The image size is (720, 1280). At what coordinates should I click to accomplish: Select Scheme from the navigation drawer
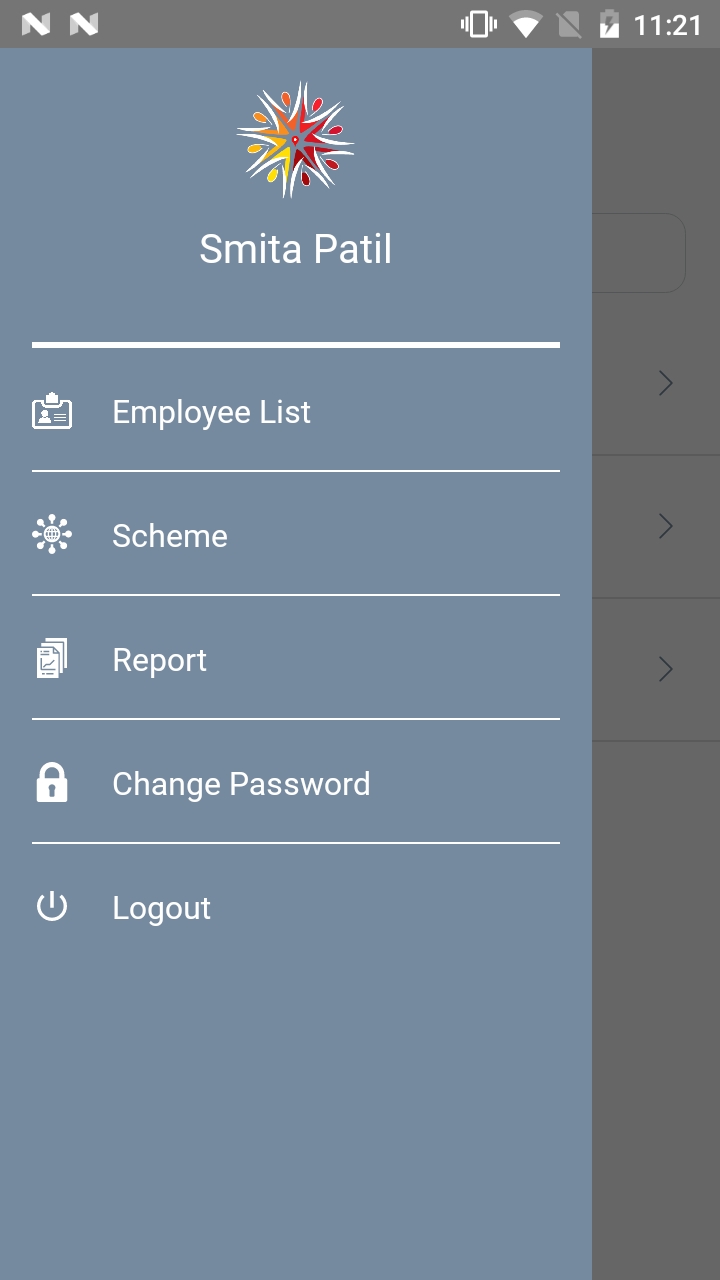[169, 535]
